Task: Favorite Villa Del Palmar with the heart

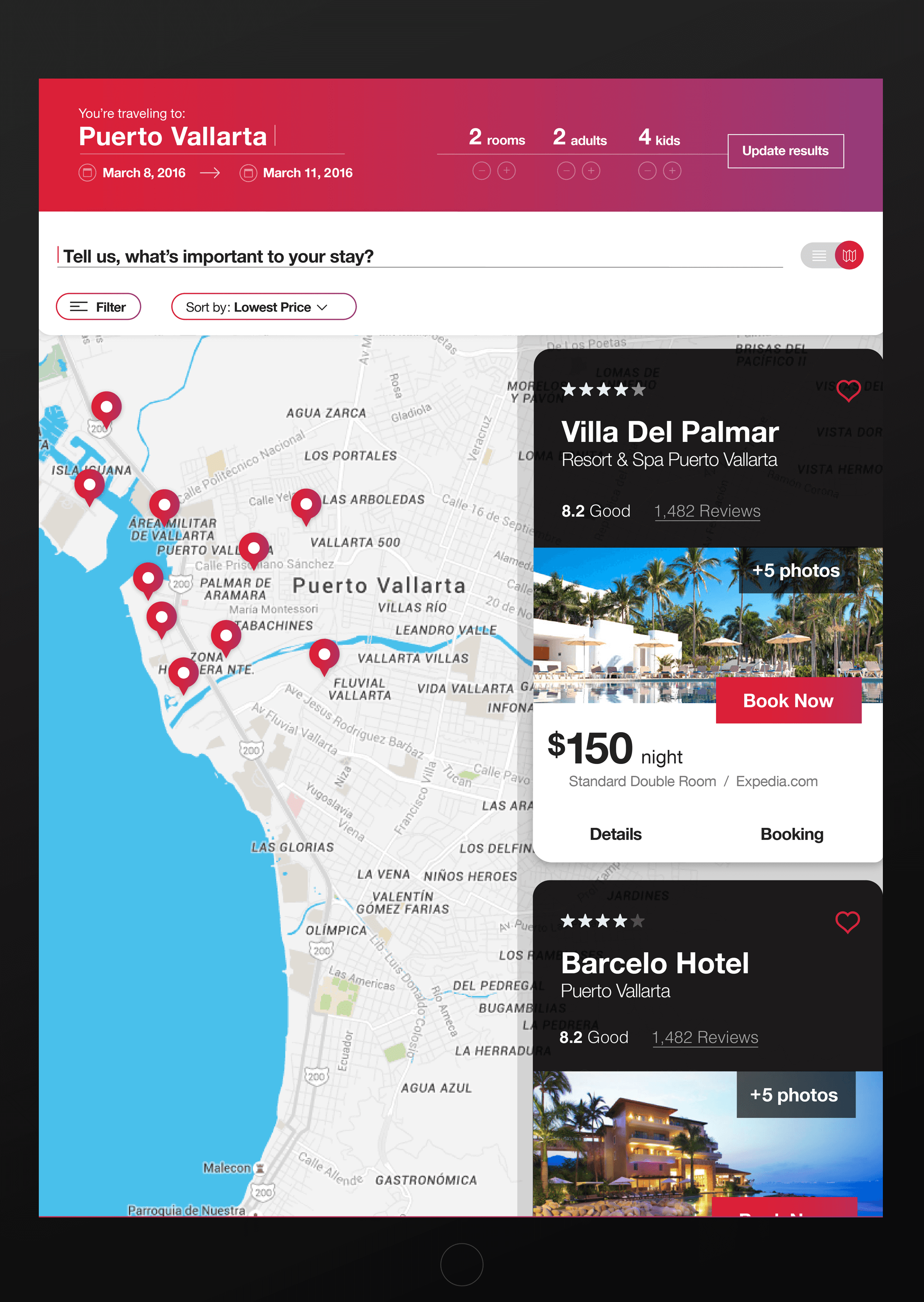Action: pos(848,391)
